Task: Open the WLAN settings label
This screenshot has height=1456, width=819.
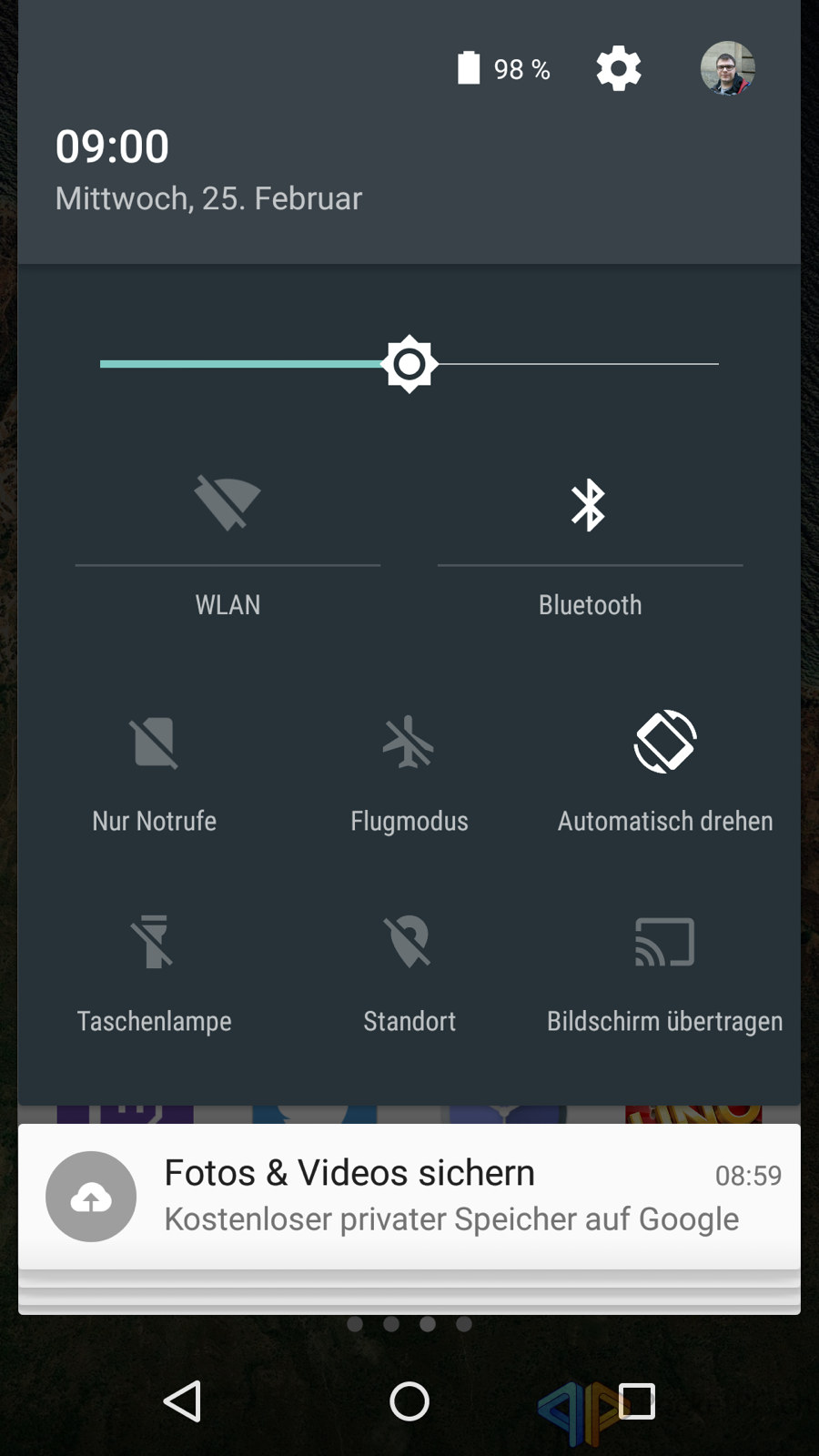Action: (227, 605)
